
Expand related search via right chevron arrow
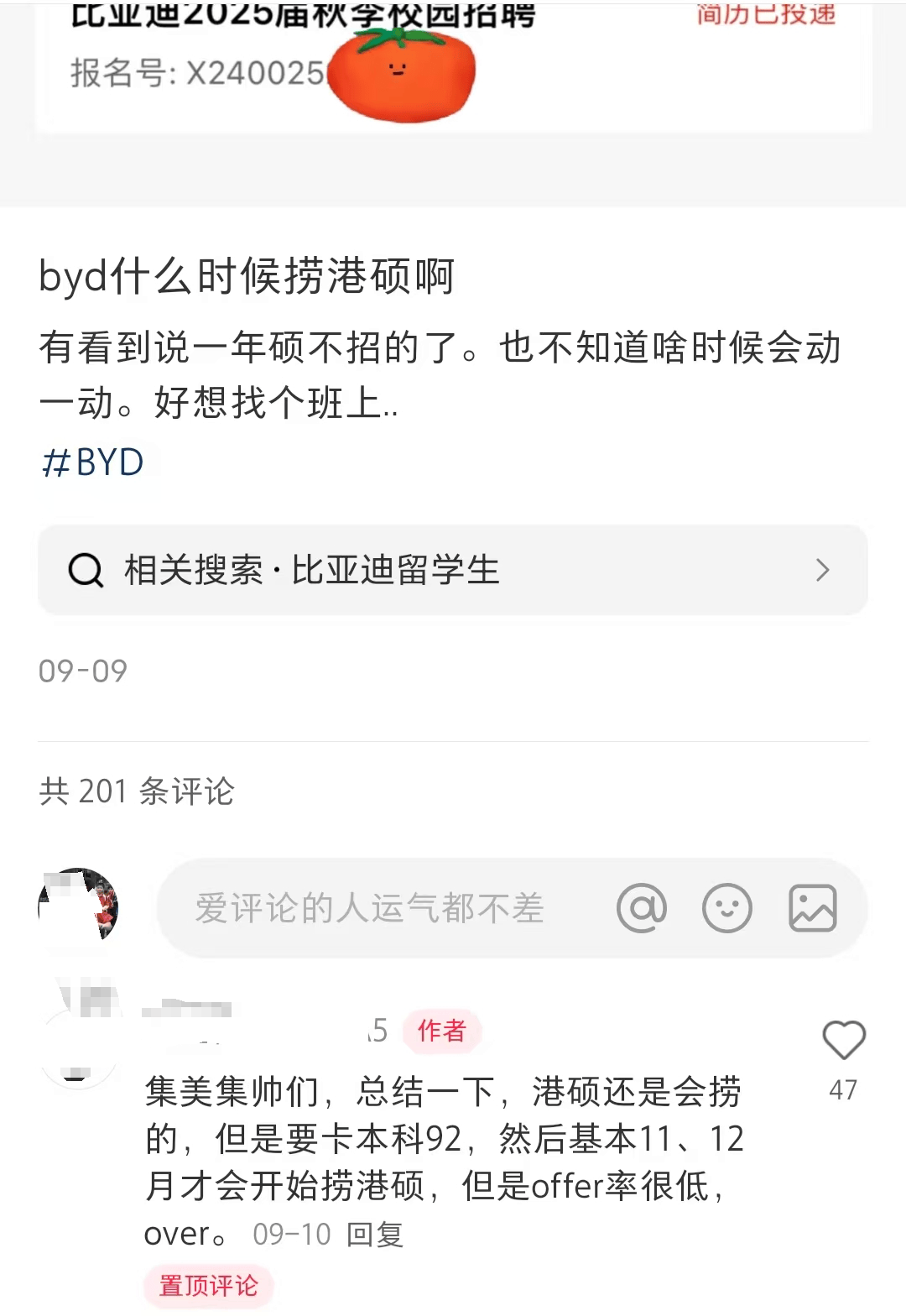(824, 571)
